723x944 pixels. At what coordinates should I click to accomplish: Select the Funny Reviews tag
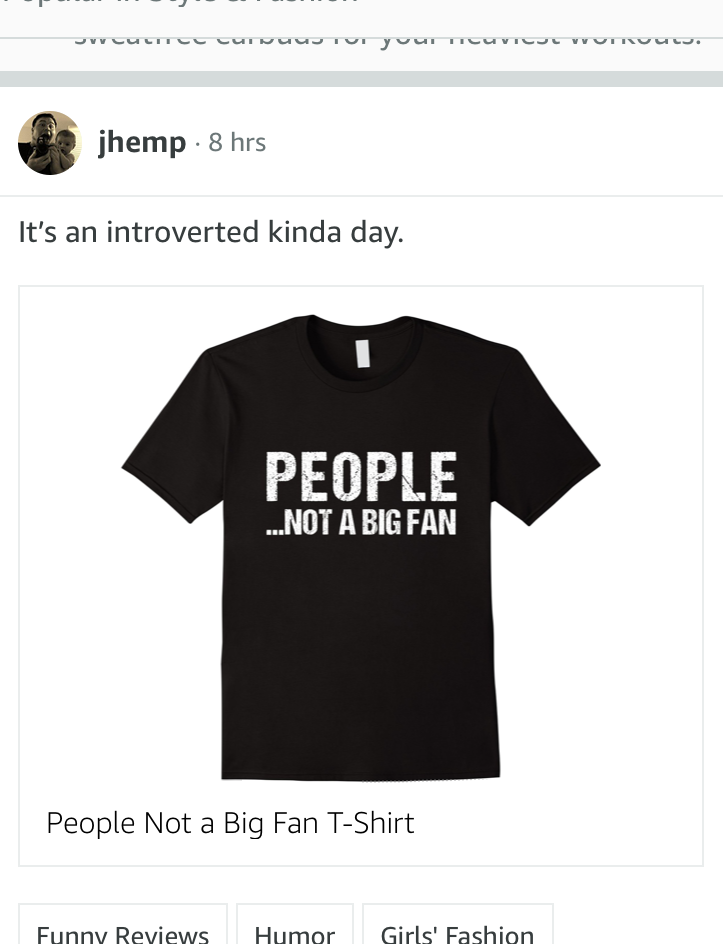tap(123, 930)
